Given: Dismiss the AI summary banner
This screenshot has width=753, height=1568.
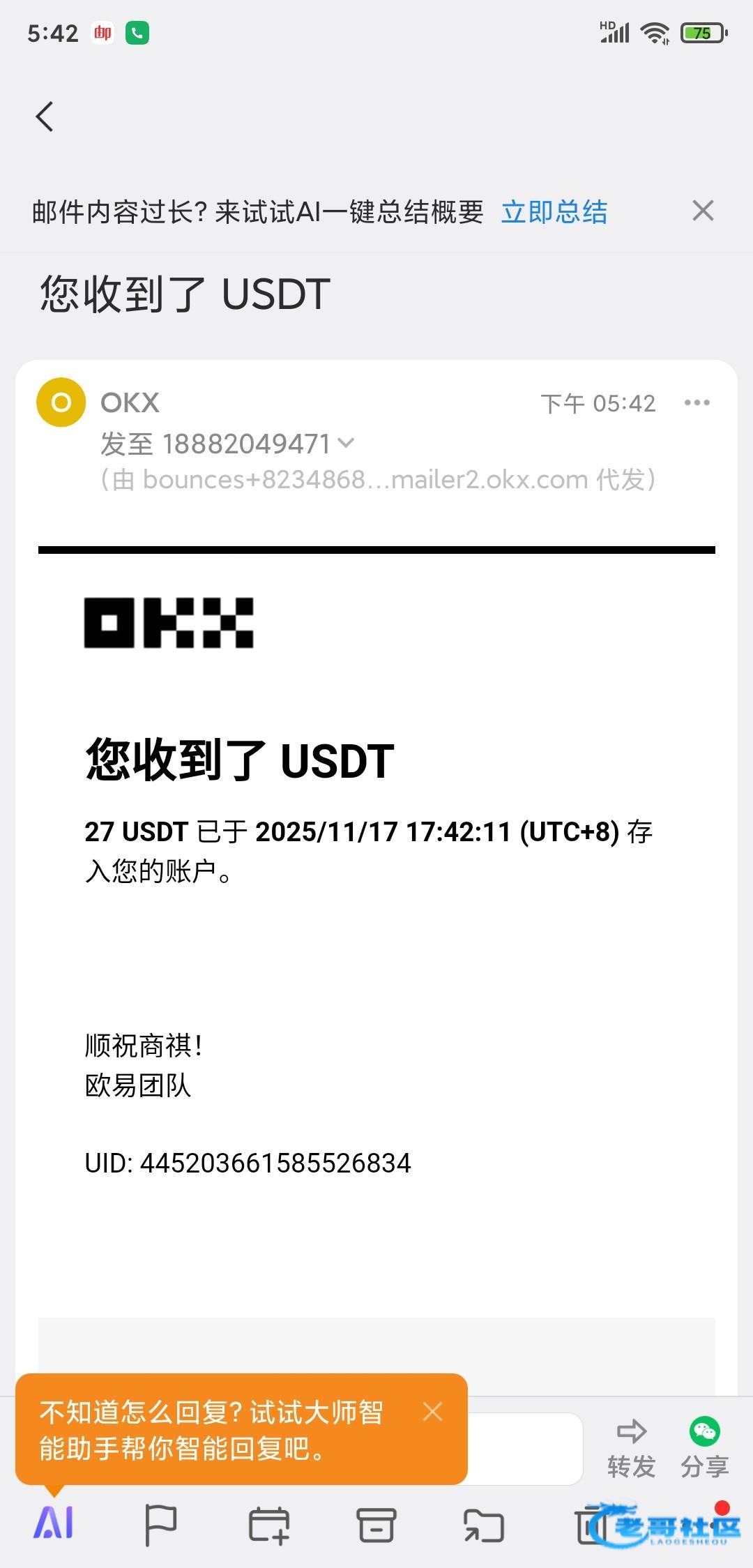Looking at the screenshot, I should pyautogui.click(x=703, y=211).
